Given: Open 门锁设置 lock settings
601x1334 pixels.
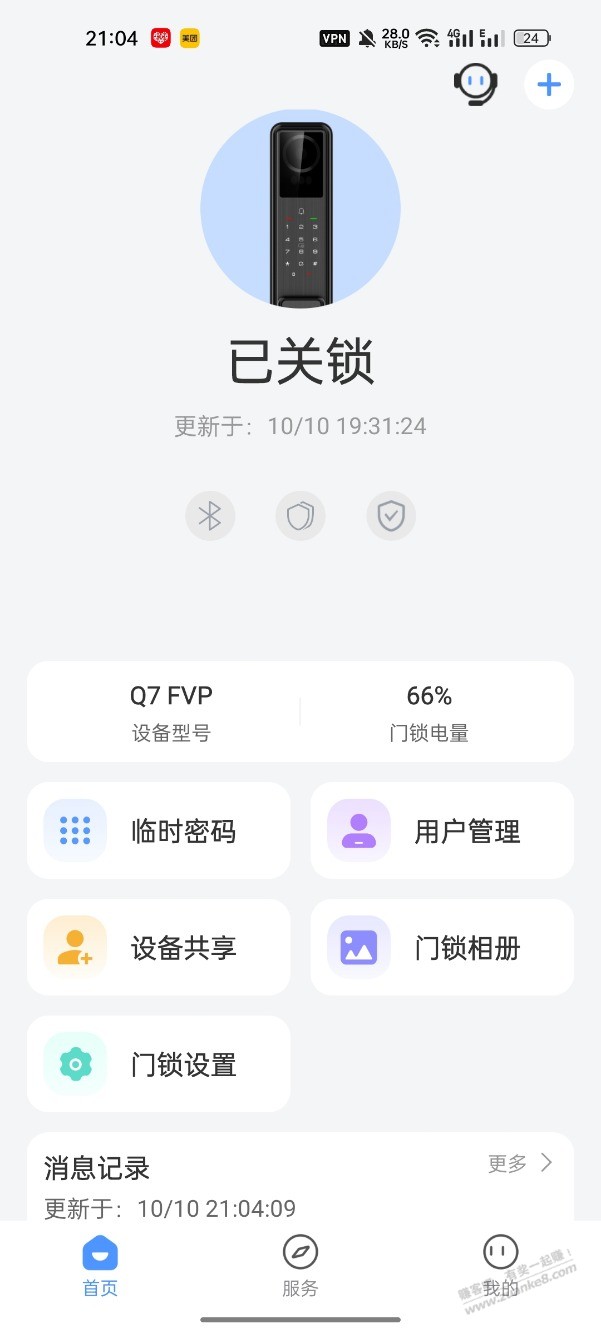Looking at the screenshot, I should click(x=159, y=1064).
